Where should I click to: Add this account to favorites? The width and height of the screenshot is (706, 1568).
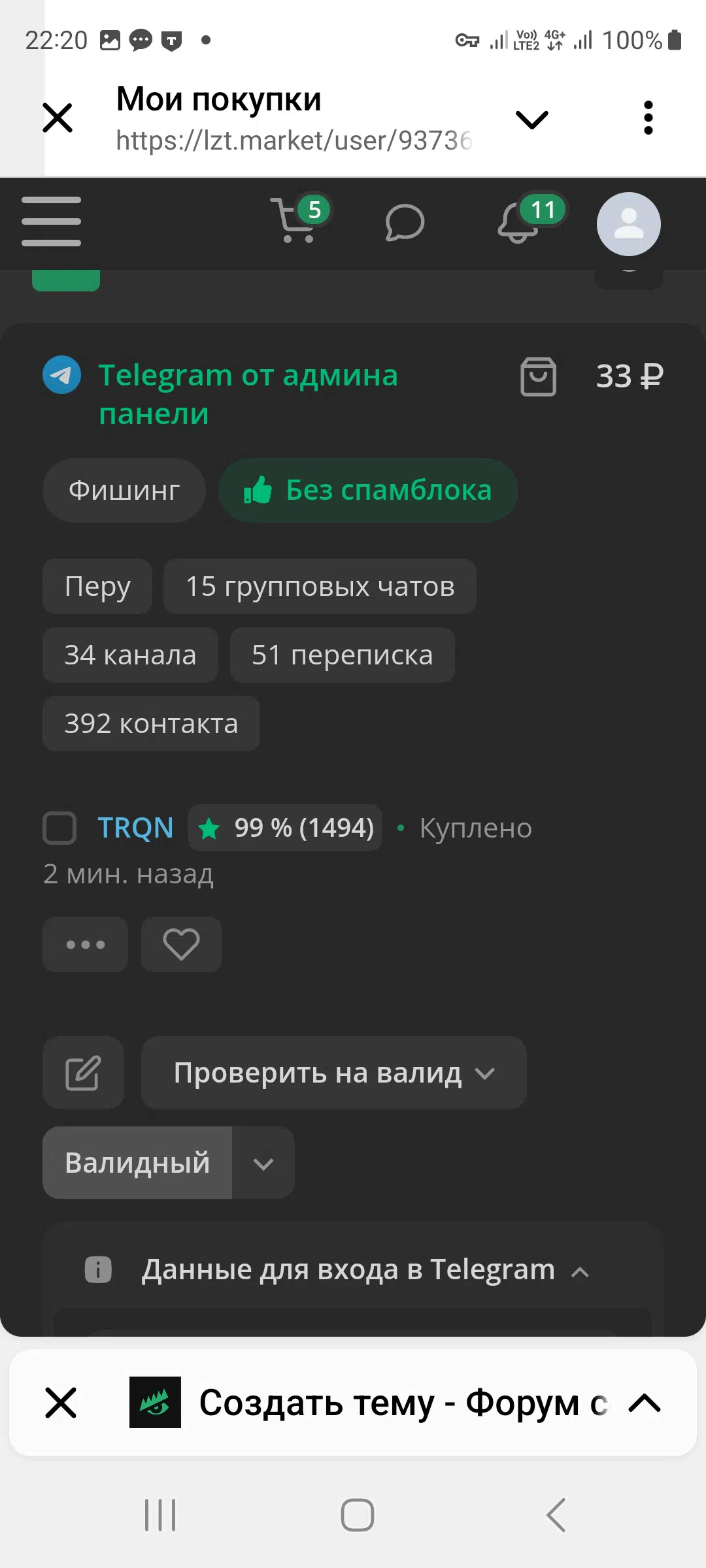(181, 944)
